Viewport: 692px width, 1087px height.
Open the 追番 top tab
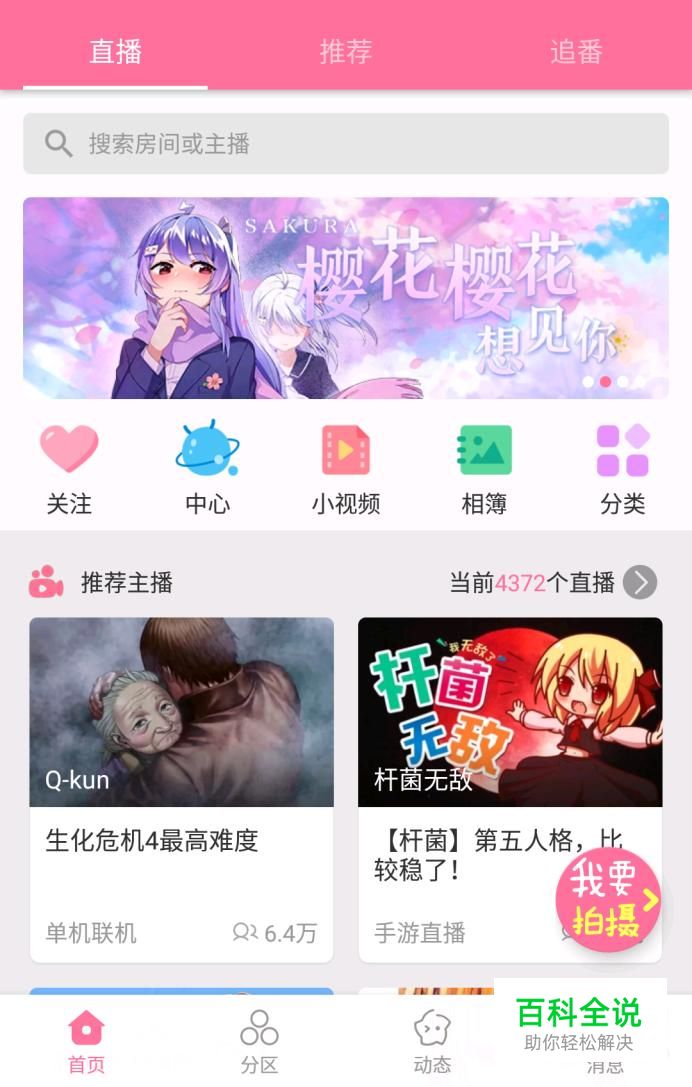(x=576, y=52)
